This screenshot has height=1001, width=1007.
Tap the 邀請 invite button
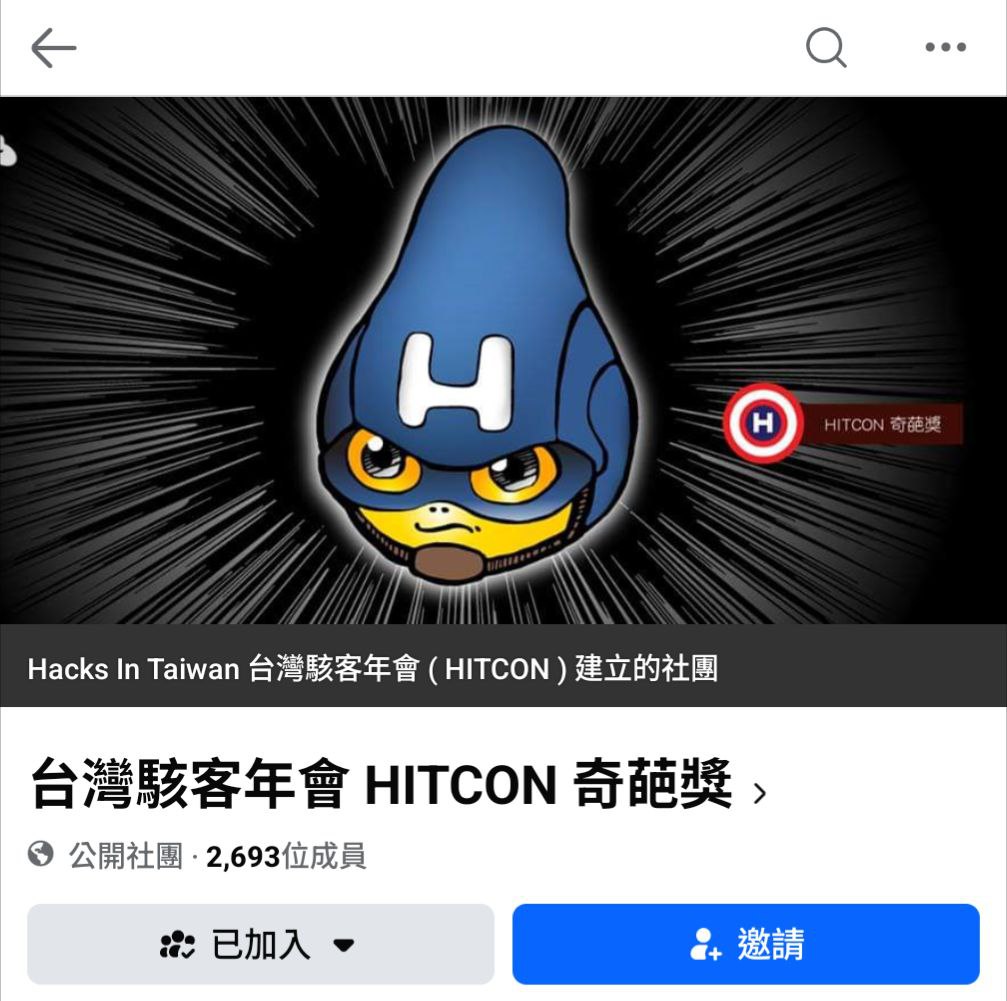(745, 944)
